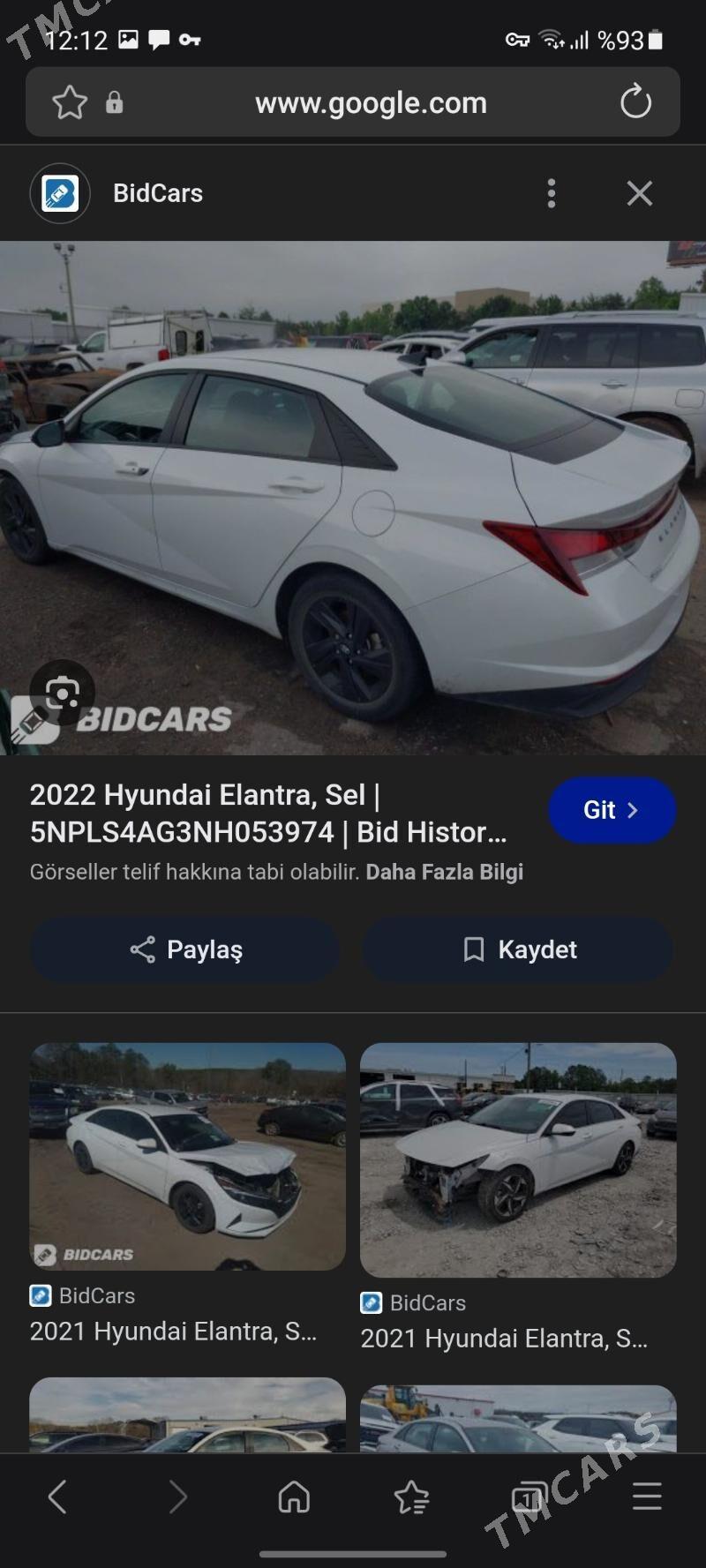Screen dimensions: 706x1568
Task: Open the BidCars source header
Action: tap(157, 193)
